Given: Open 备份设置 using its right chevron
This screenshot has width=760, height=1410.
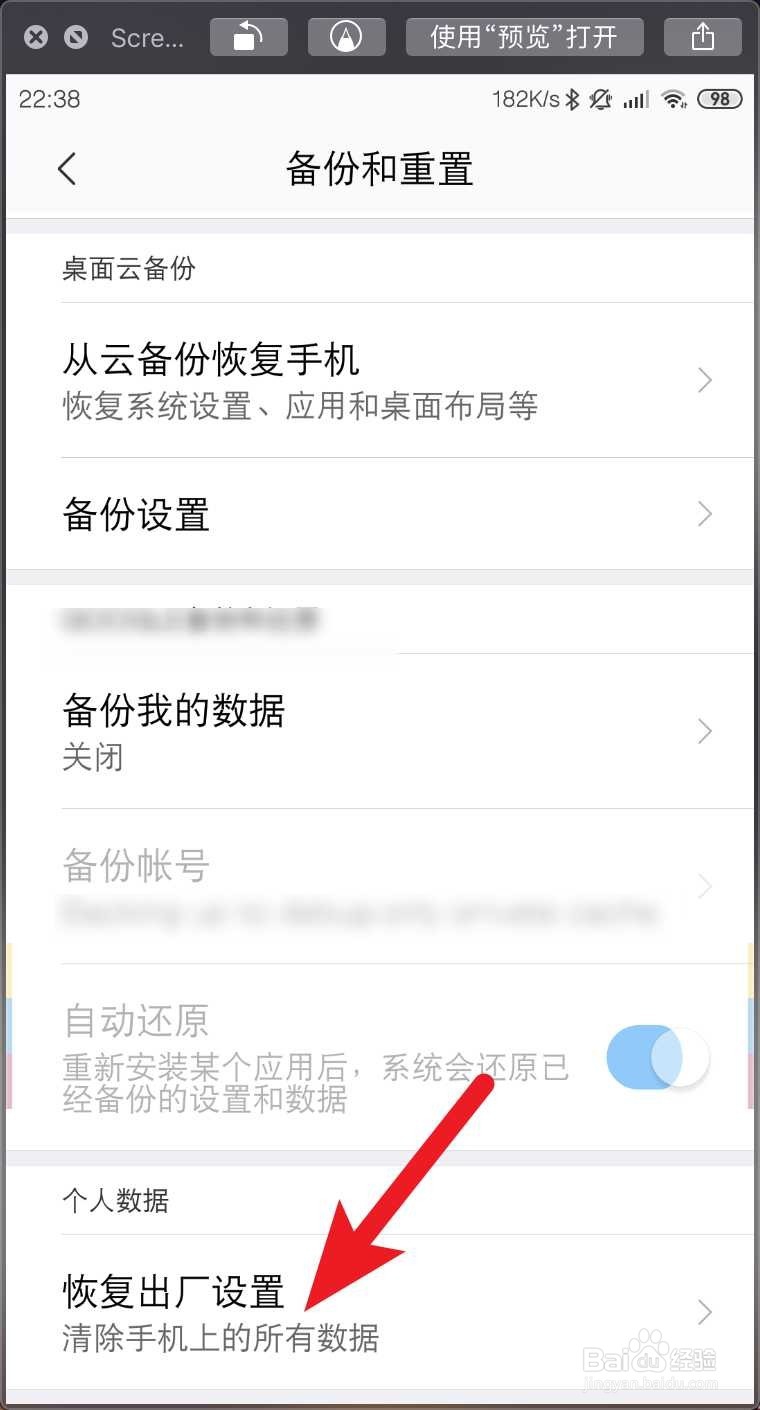Looking at the screenshot, I should (704, 514).
